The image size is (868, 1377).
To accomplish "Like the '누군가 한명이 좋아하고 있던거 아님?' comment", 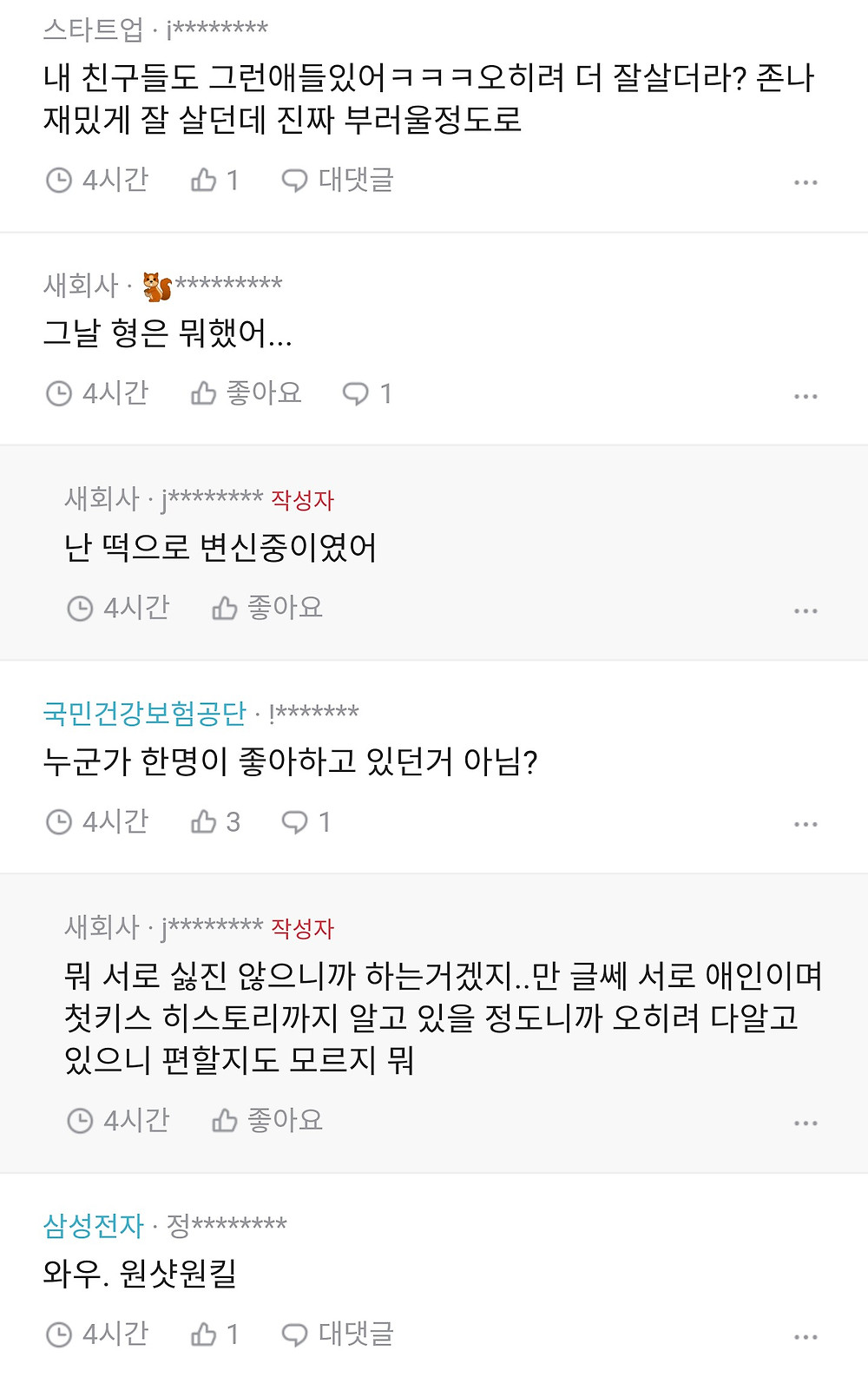I will coord(214,821).
